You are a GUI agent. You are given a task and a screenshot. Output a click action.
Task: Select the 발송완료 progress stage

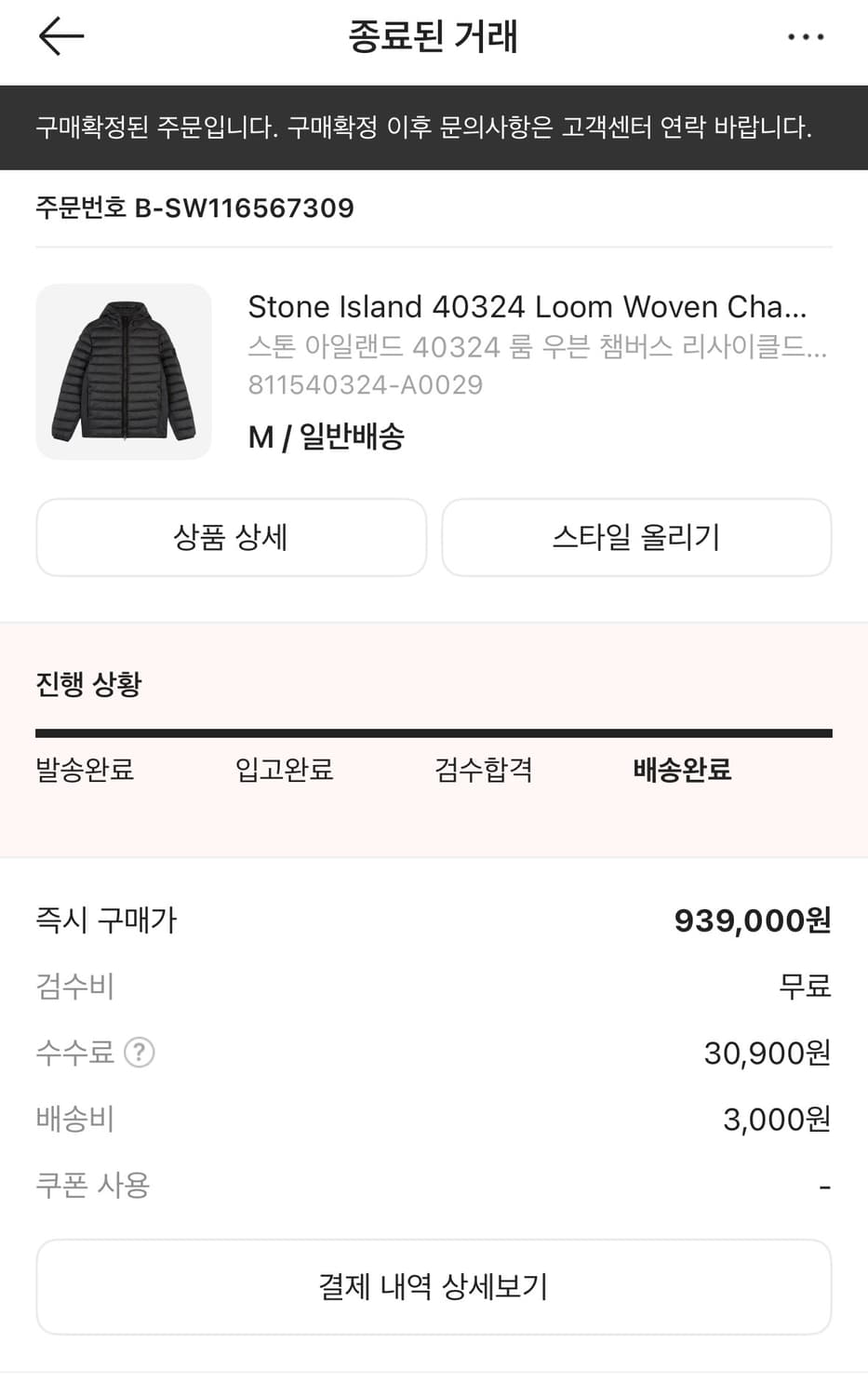[85, 771]
